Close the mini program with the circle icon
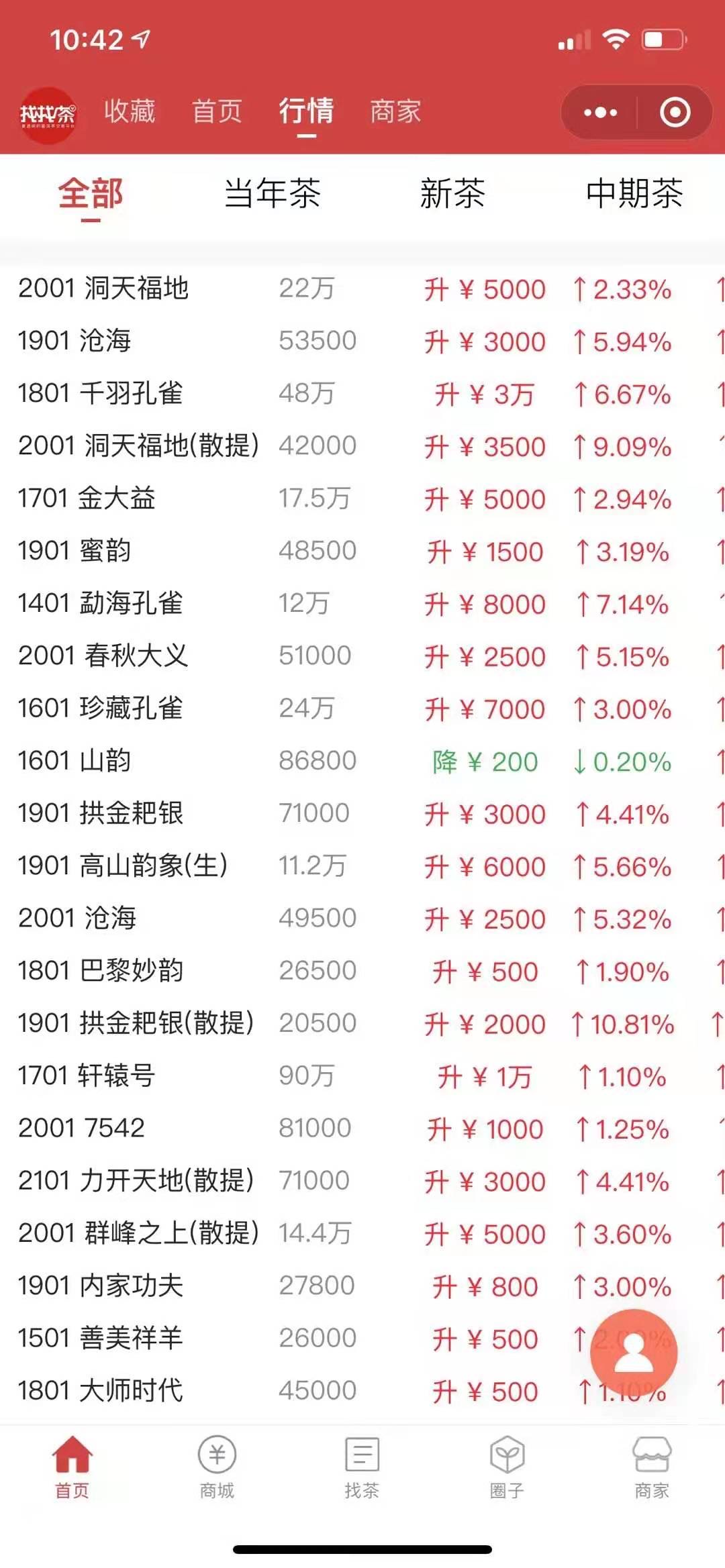This screenshot has width=725, height=1568. [675, 112]
